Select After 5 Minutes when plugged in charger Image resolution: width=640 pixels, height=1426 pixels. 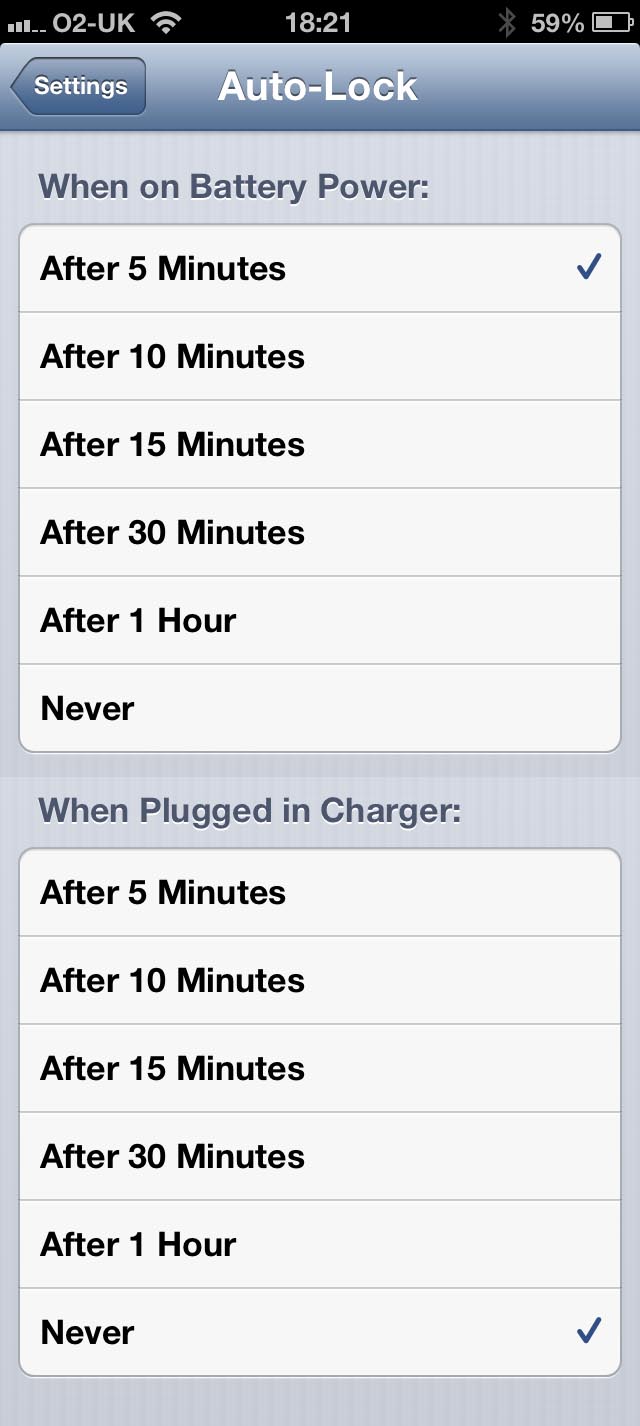coord(320,893)
